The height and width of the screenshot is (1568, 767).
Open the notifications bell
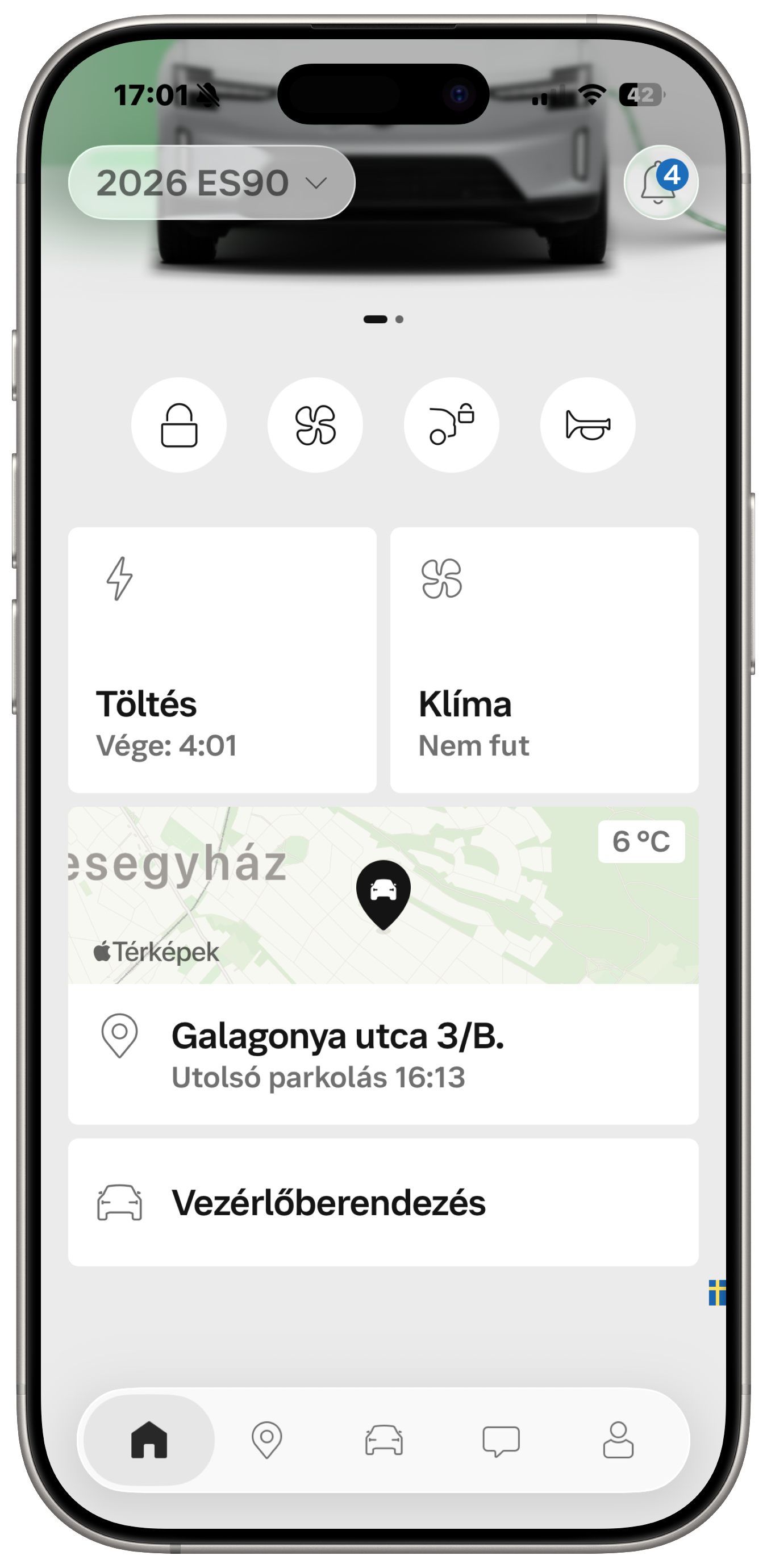[x=660, y=182]
